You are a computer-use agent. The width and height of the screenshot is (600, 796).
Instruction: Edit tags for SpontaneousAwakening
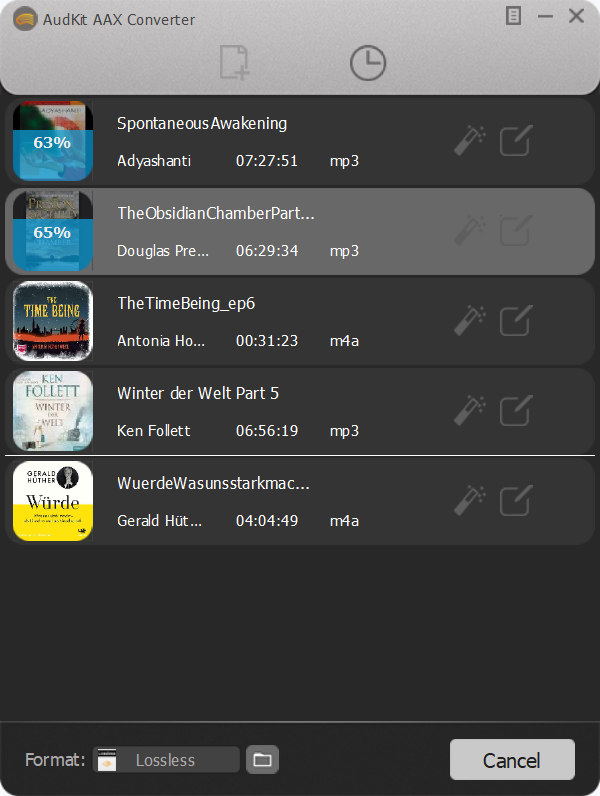tap(515, 141)
